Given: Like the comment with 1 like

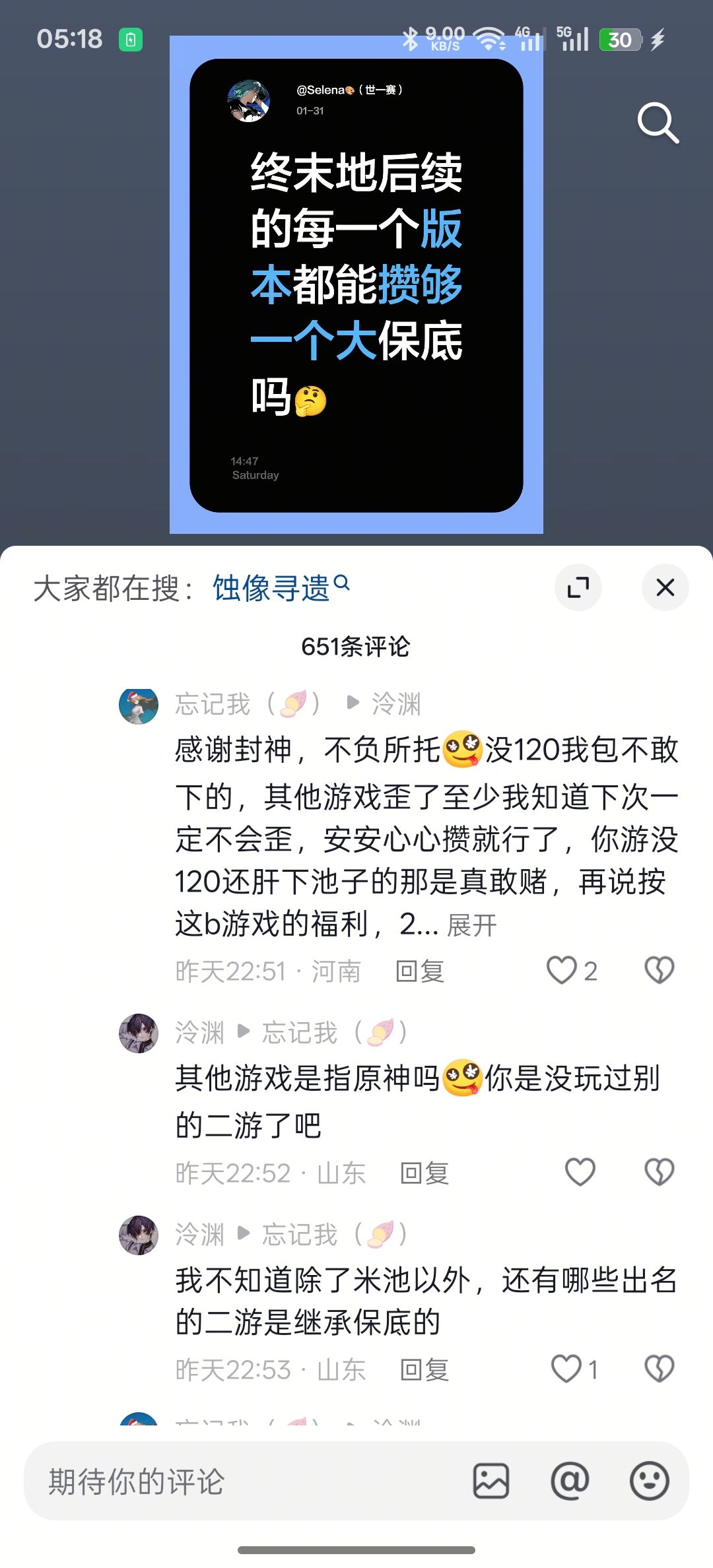Looking at the screenshot, I should [575, 1369].
